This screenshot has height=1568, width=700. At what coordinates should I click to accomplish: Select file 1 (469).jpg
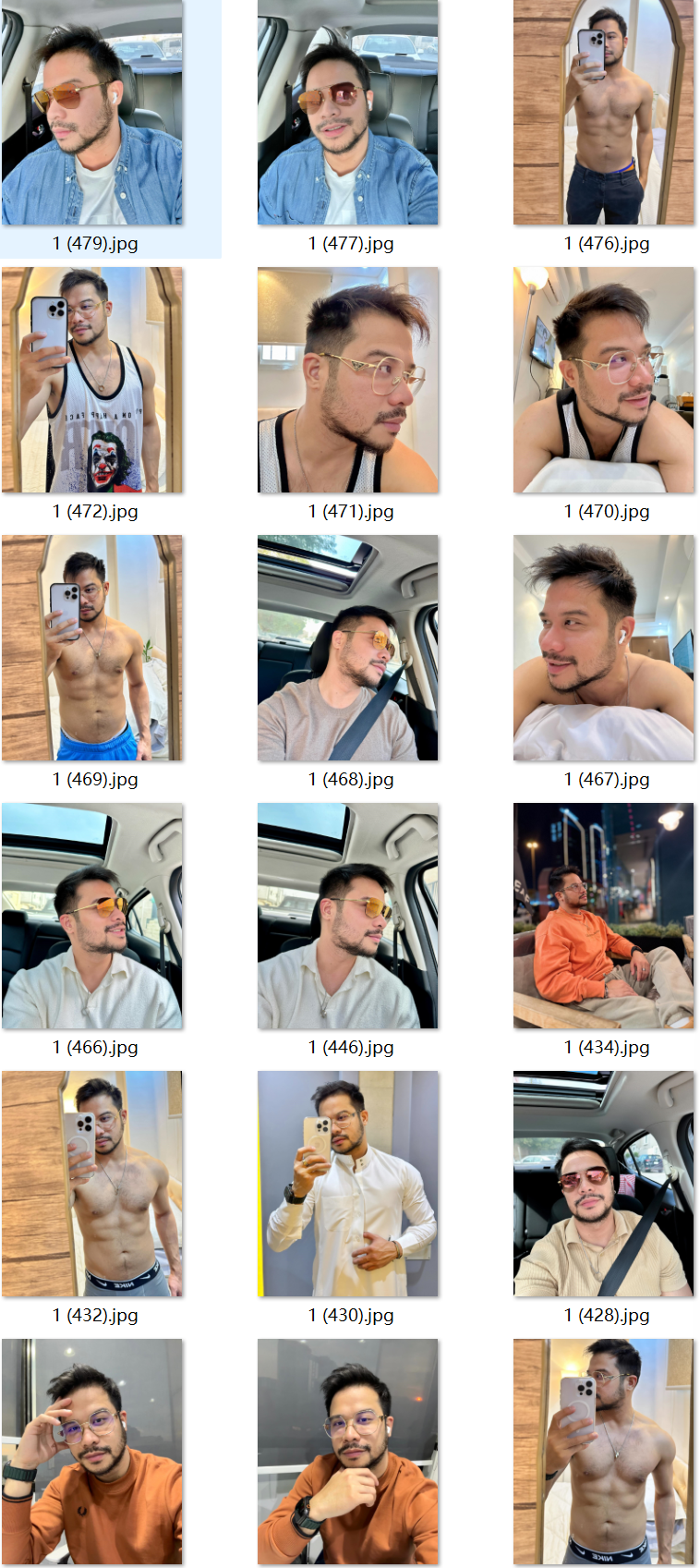[92, 648]
